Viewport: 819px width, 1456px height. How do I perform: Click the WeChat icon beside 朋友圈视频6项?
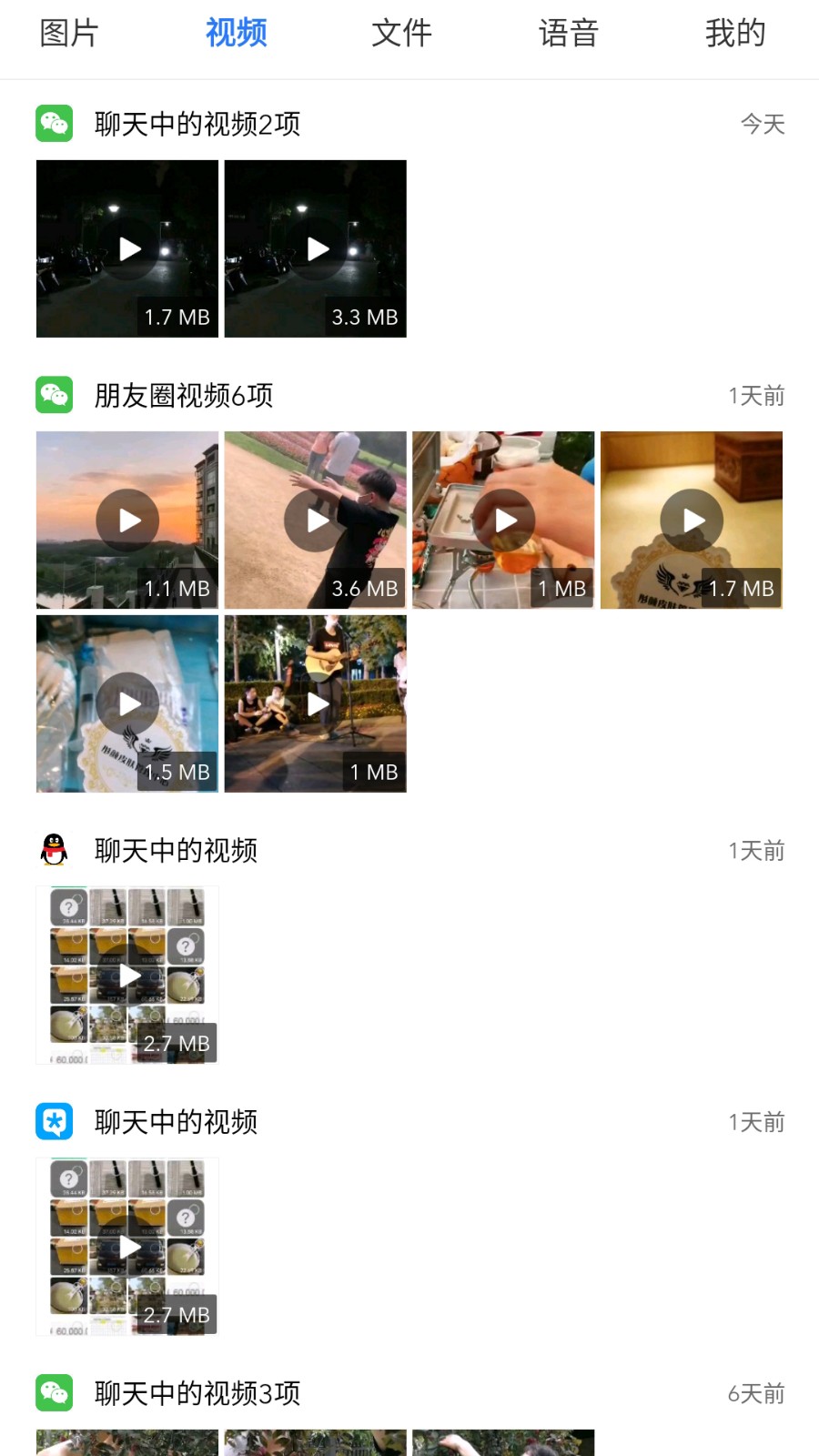click(x=54, y=395)
